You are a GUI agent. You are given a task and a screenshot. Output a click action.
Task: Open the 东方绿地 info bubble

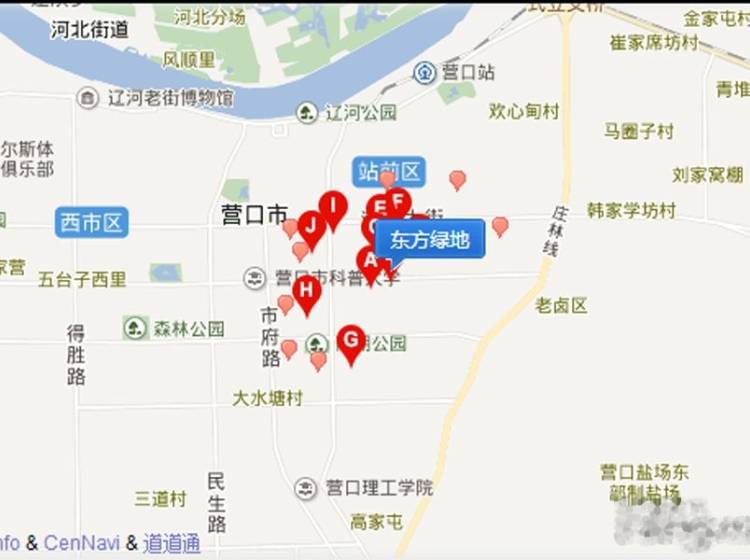(430, 240)
